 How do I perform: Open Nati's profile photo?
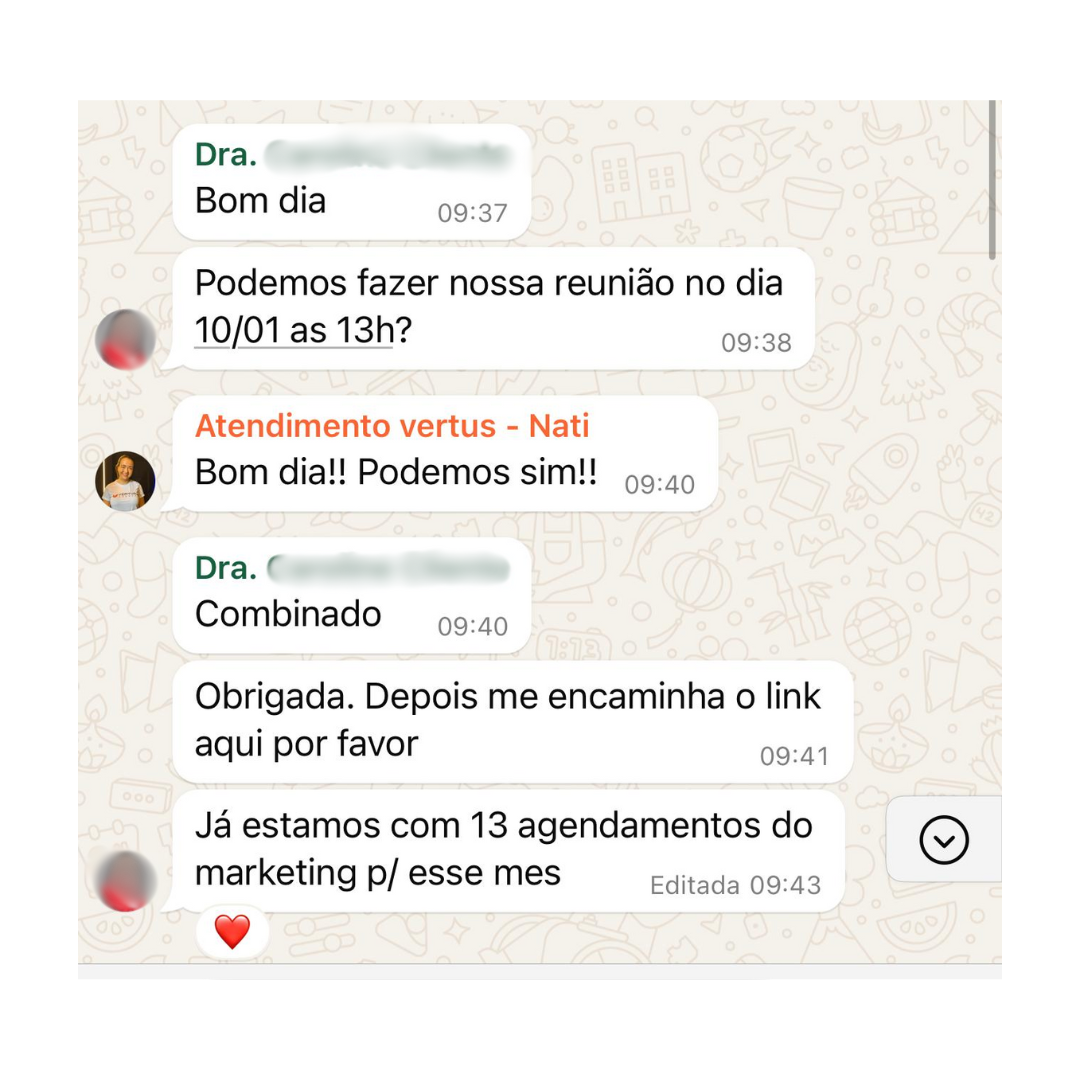pyautogui.click(x=125, y=481)
